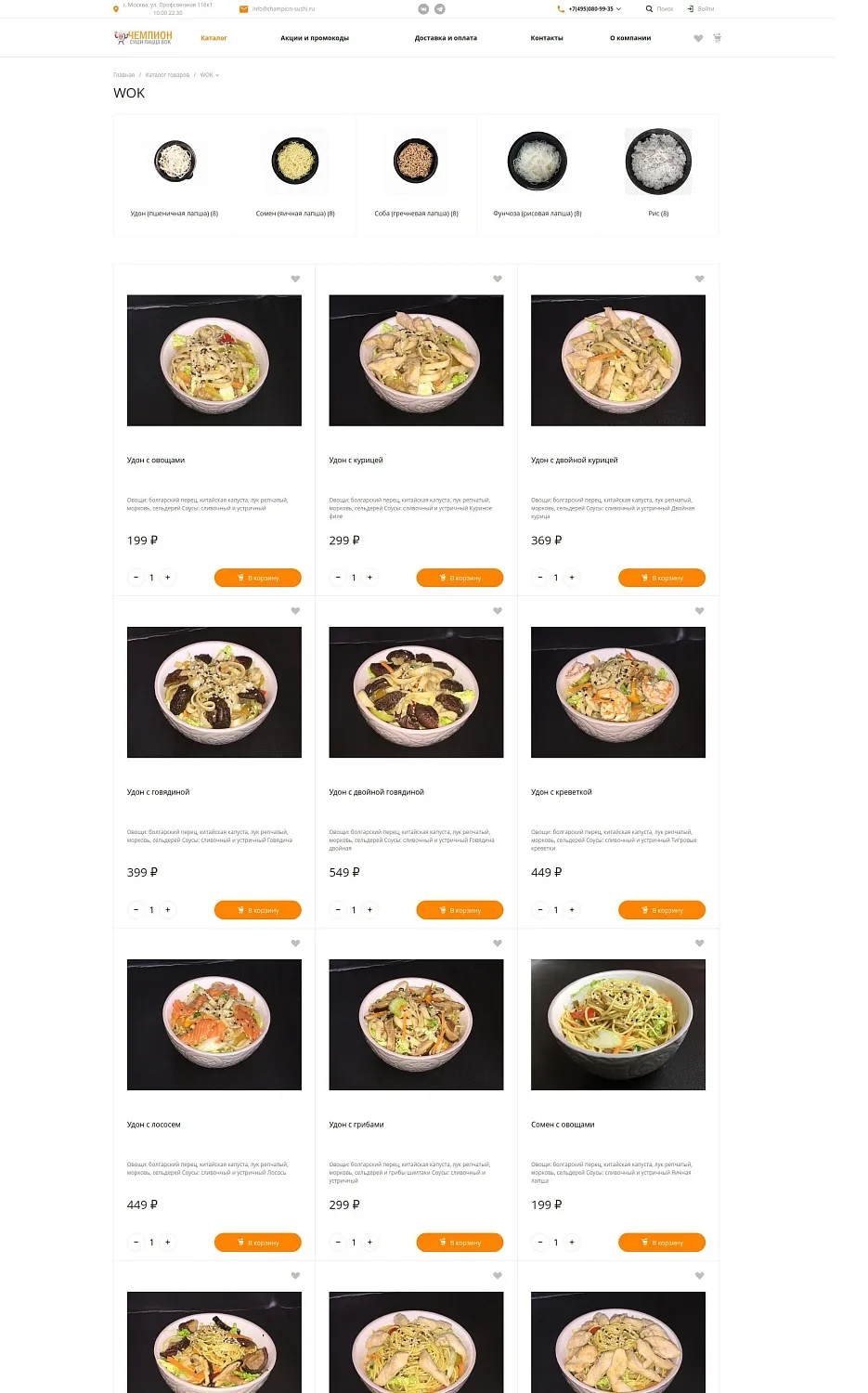Open the cart icon in header

click(x=717, y=38)
